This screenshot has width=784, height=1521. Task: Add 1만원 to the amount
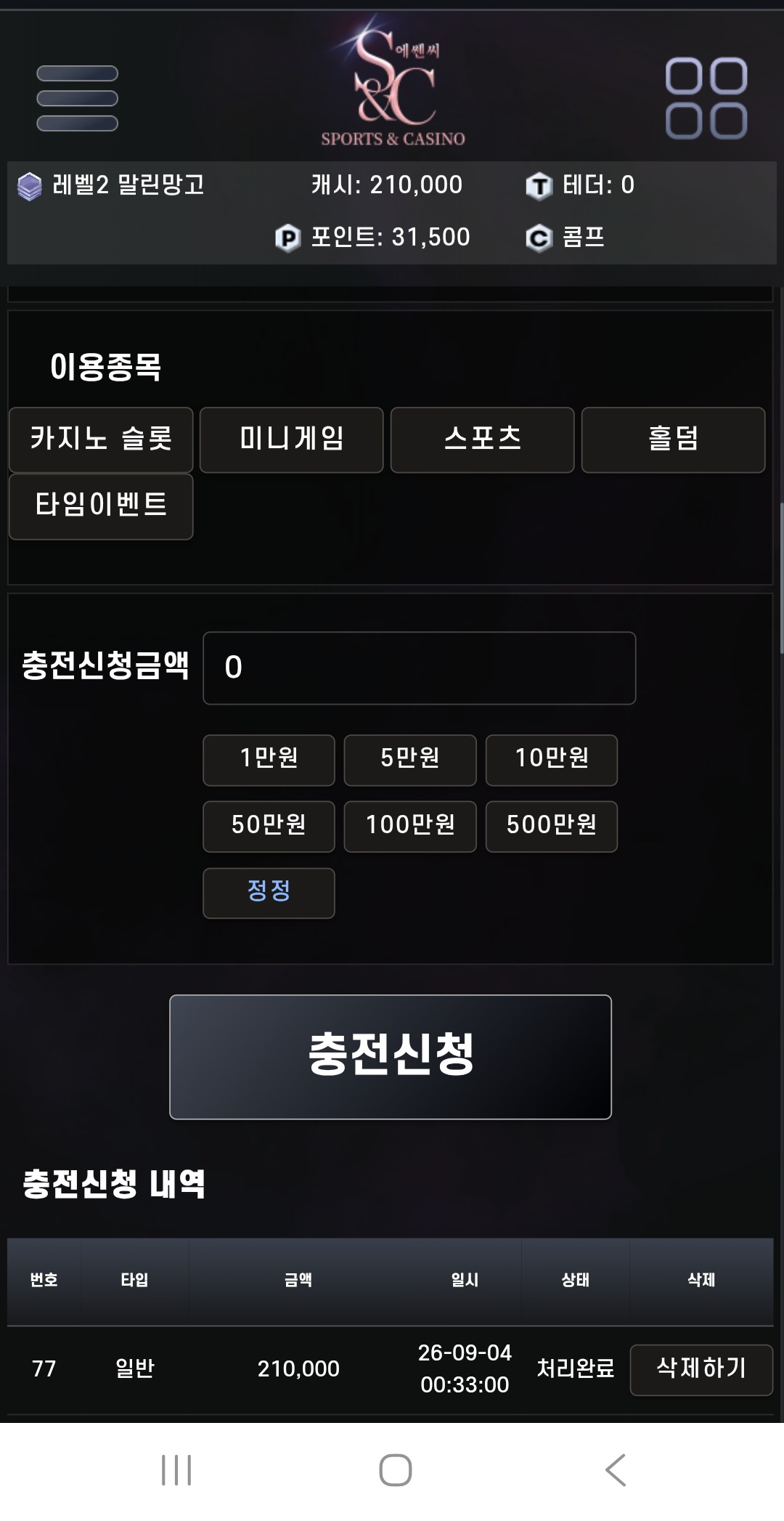tap(269, 760)
